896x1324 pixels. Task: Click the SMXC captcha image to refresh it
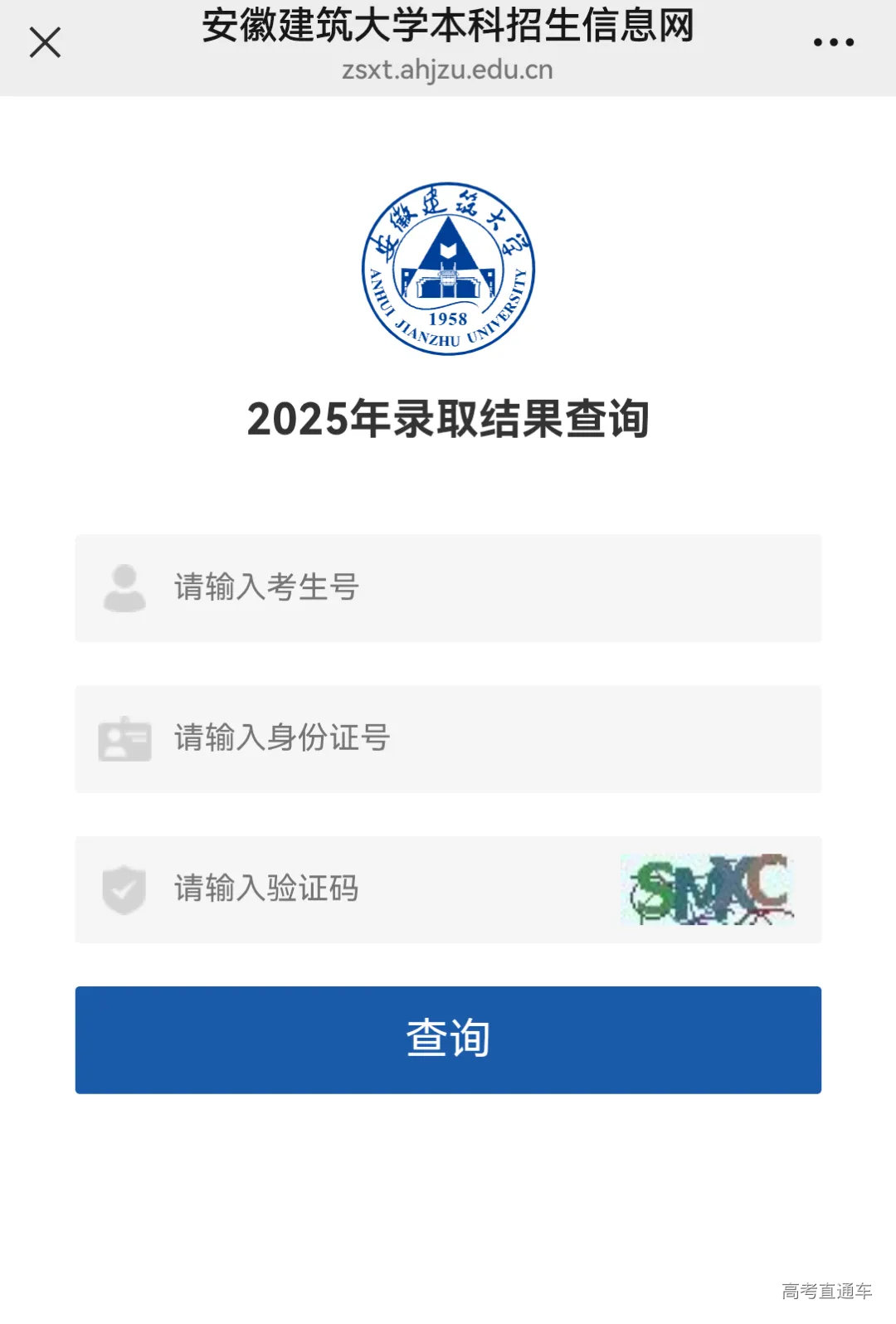click(706, 889)
